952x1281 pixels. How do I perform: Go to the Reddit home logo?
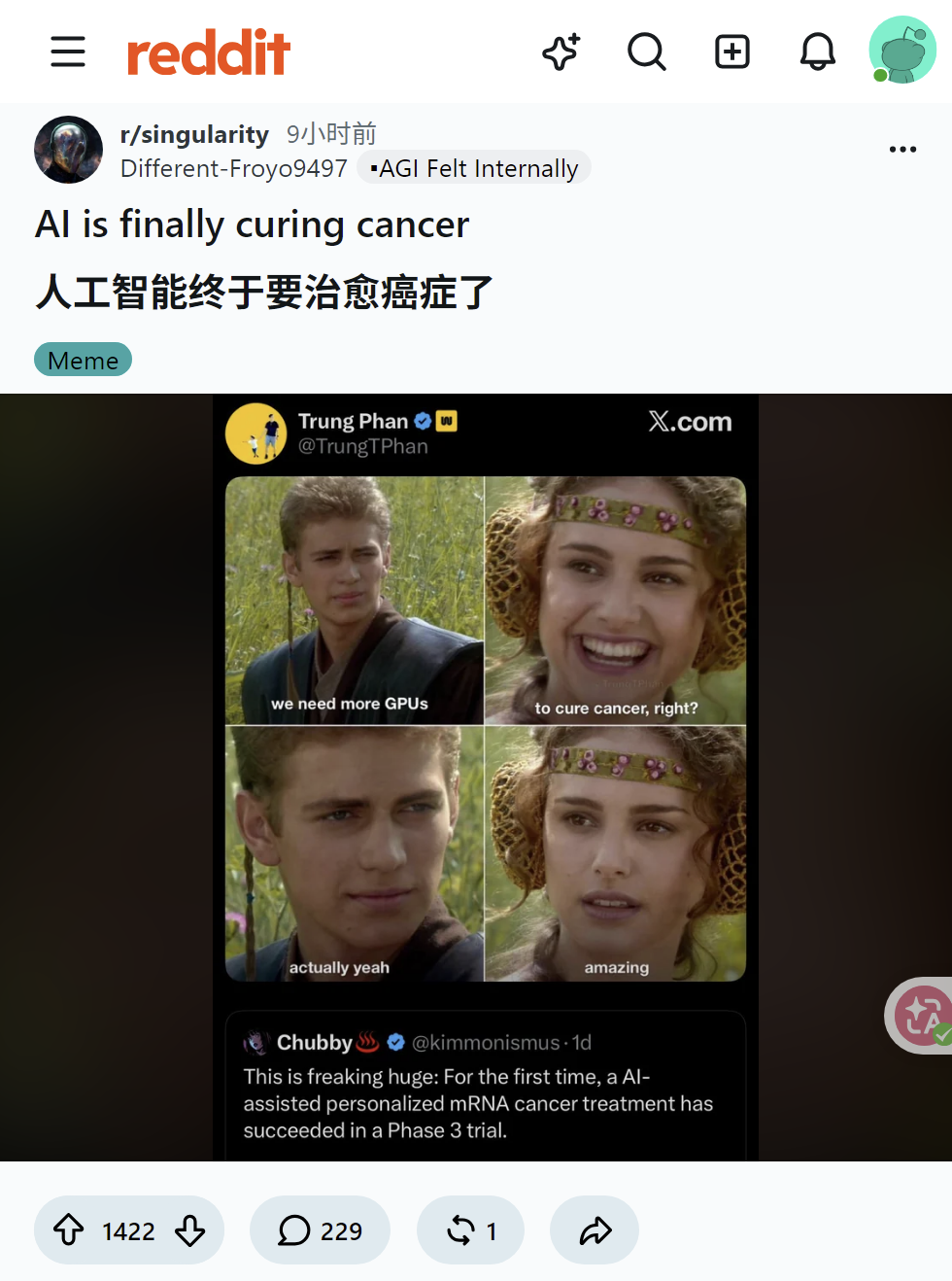pyautogui.click(x=209, y=52)
